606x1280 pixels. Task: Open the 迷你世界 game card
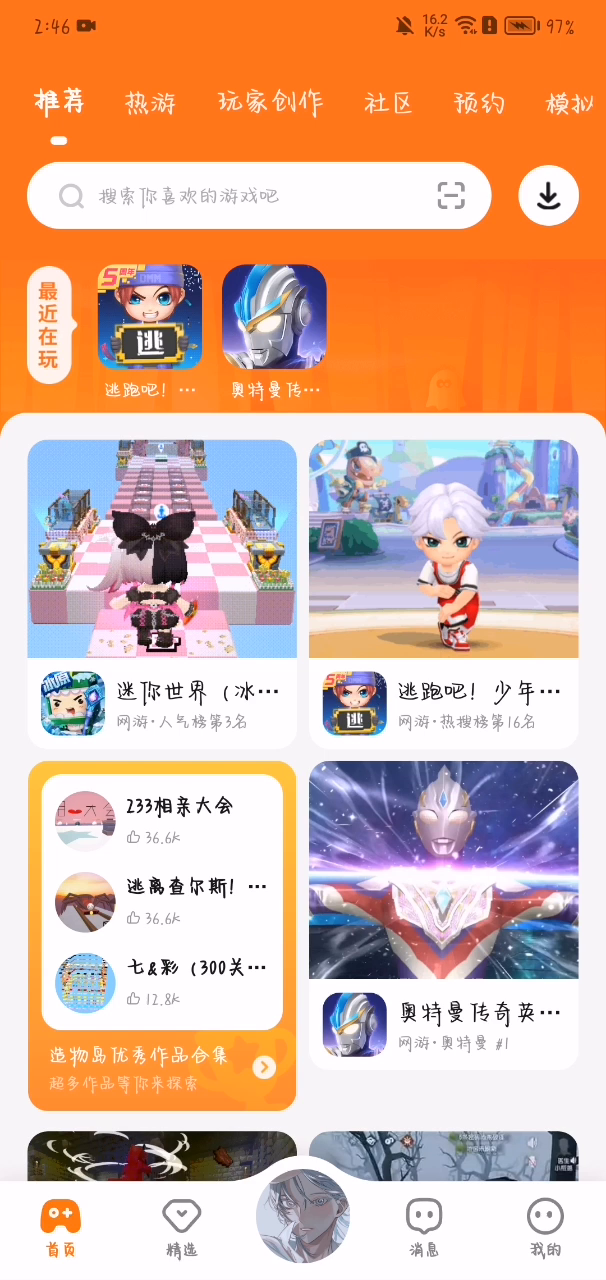click(x=162, y=594)
